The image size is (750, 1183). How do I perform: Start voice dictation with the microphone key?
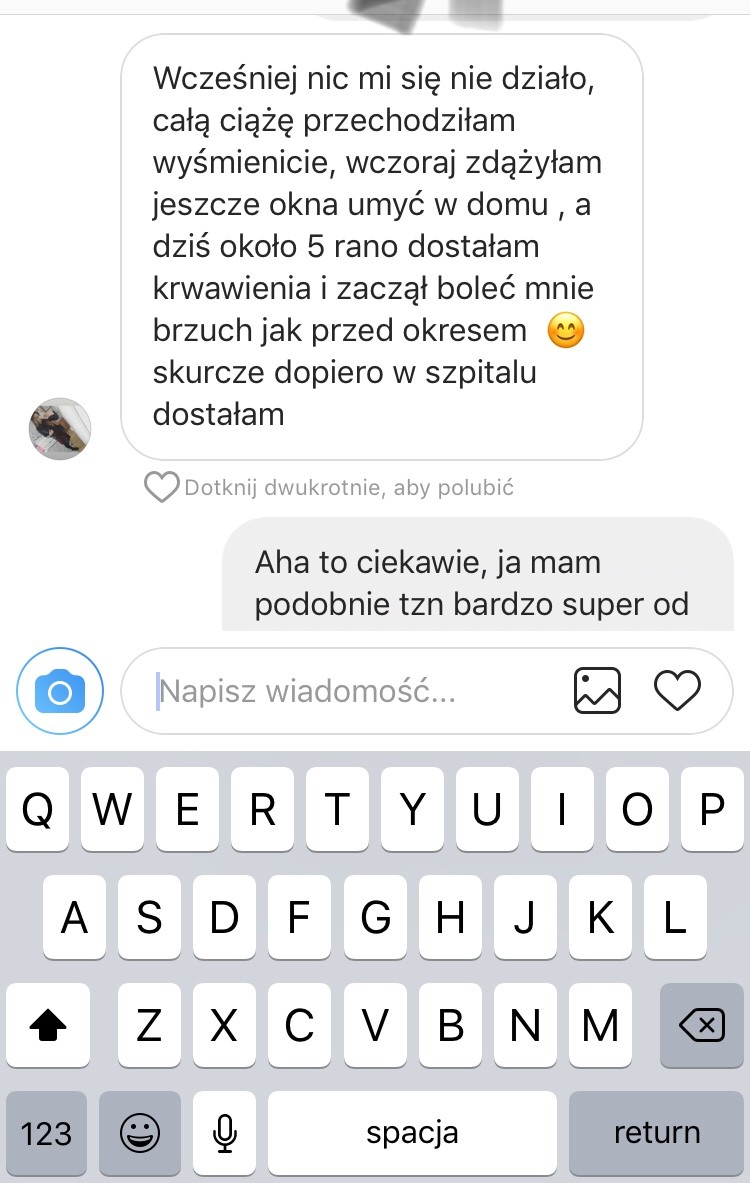click(x=225, y=1133)
